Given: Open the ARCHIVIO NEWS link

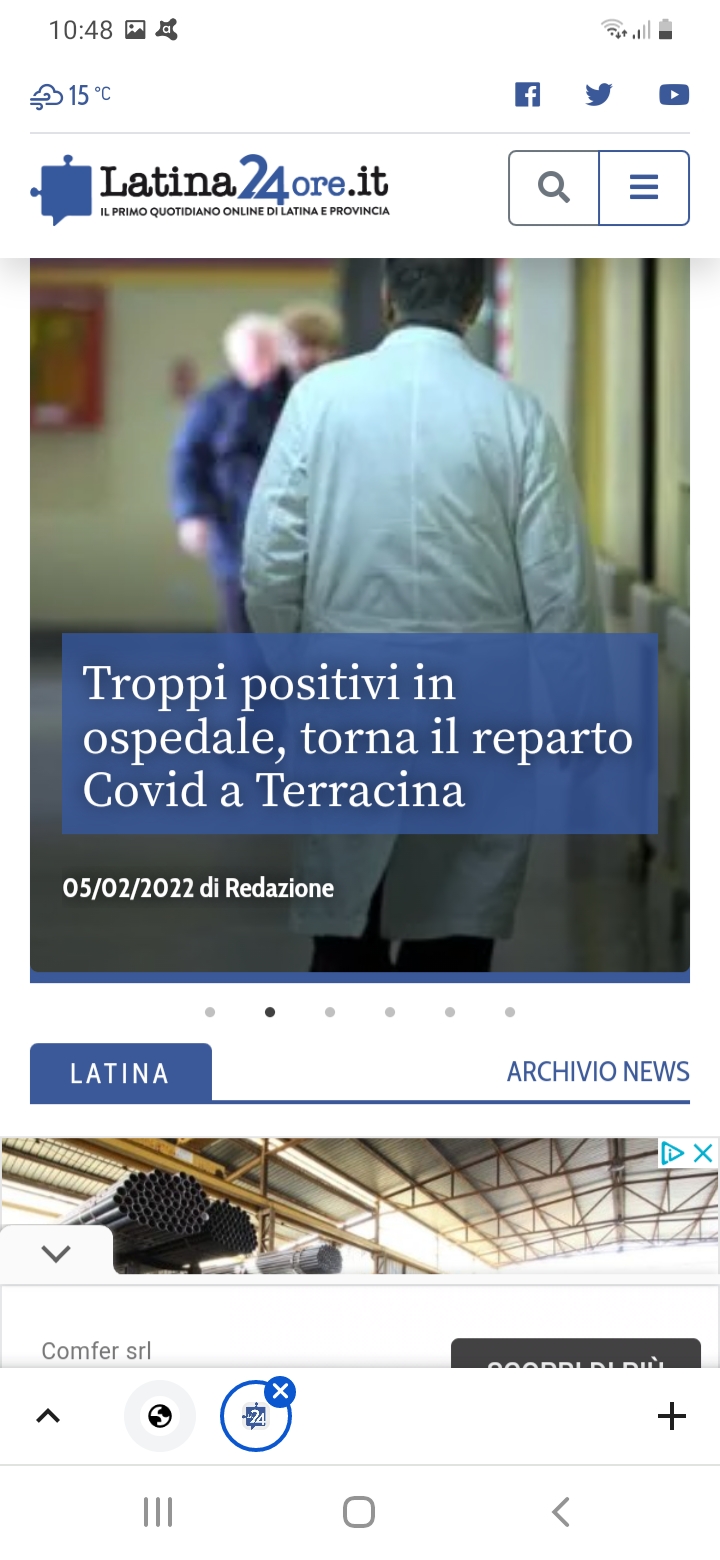Looking at the screenshot, I should point(598,1072).
